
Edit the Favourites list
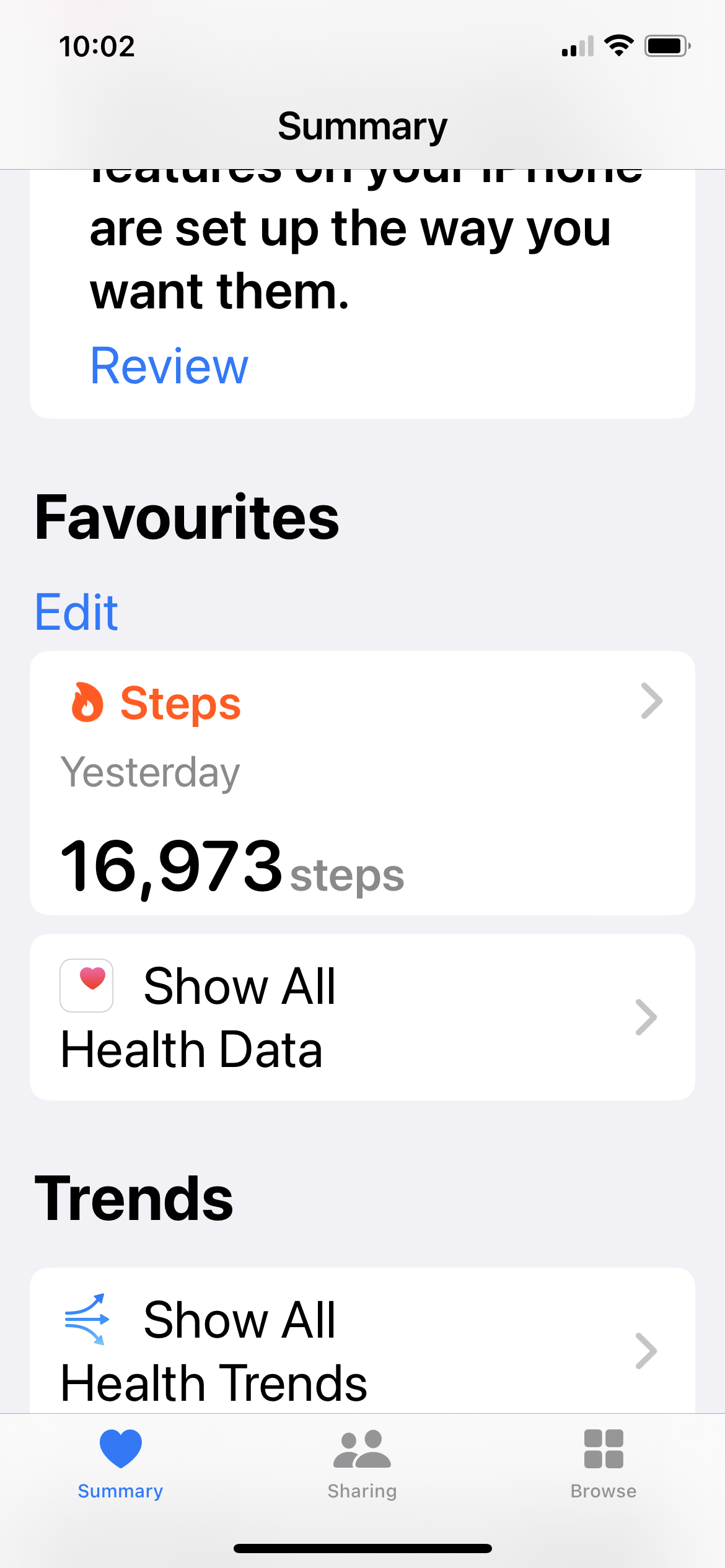tap(76, 612)
